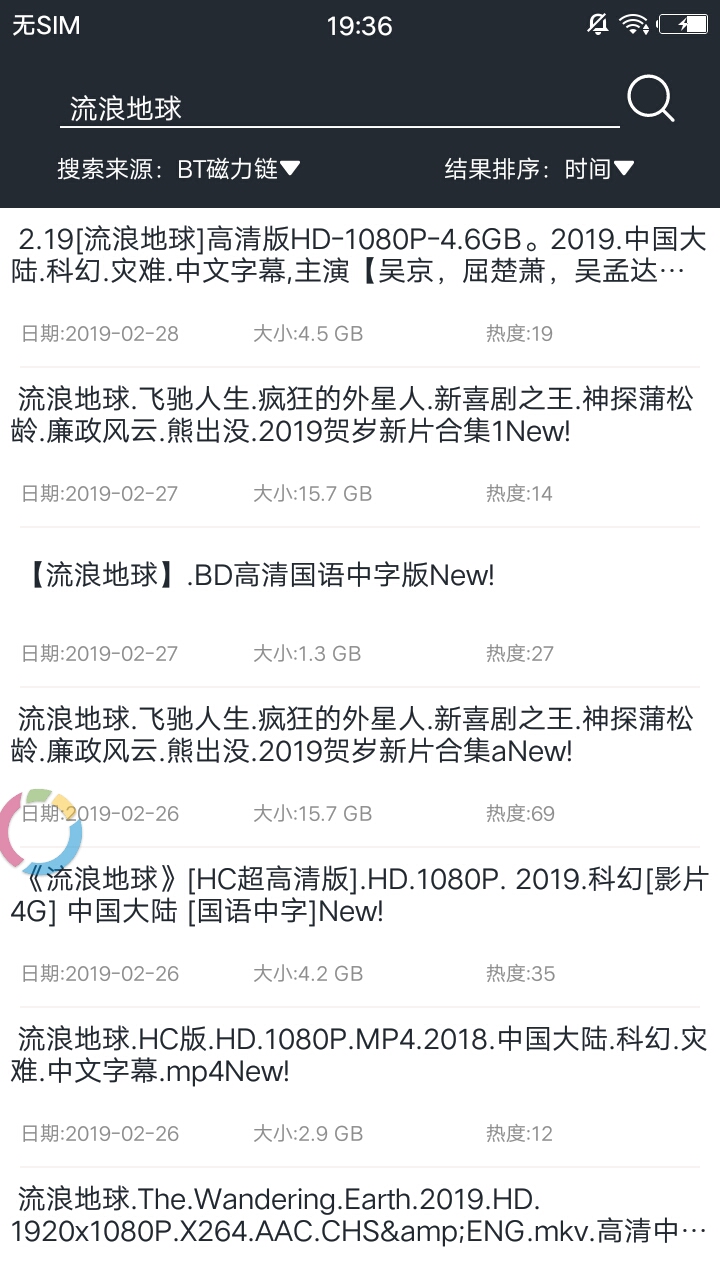Click the 2019贺岁新片合集1New result title
The image size is (720, 1280).
coord(360,418)
